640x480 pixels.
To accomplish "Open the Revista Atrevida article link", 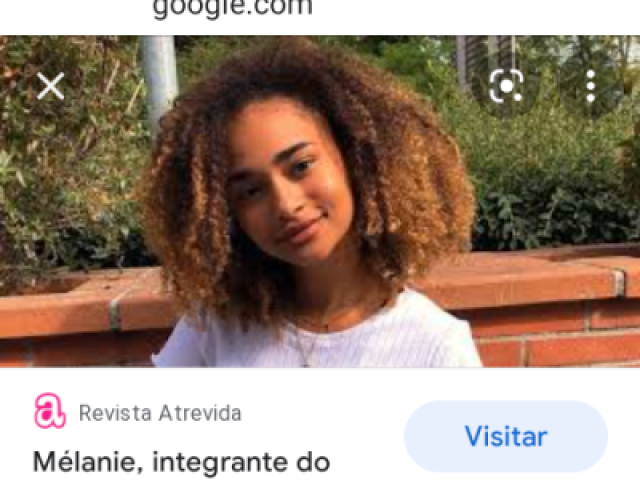I will pyautogui.click(x=180, y=462).
